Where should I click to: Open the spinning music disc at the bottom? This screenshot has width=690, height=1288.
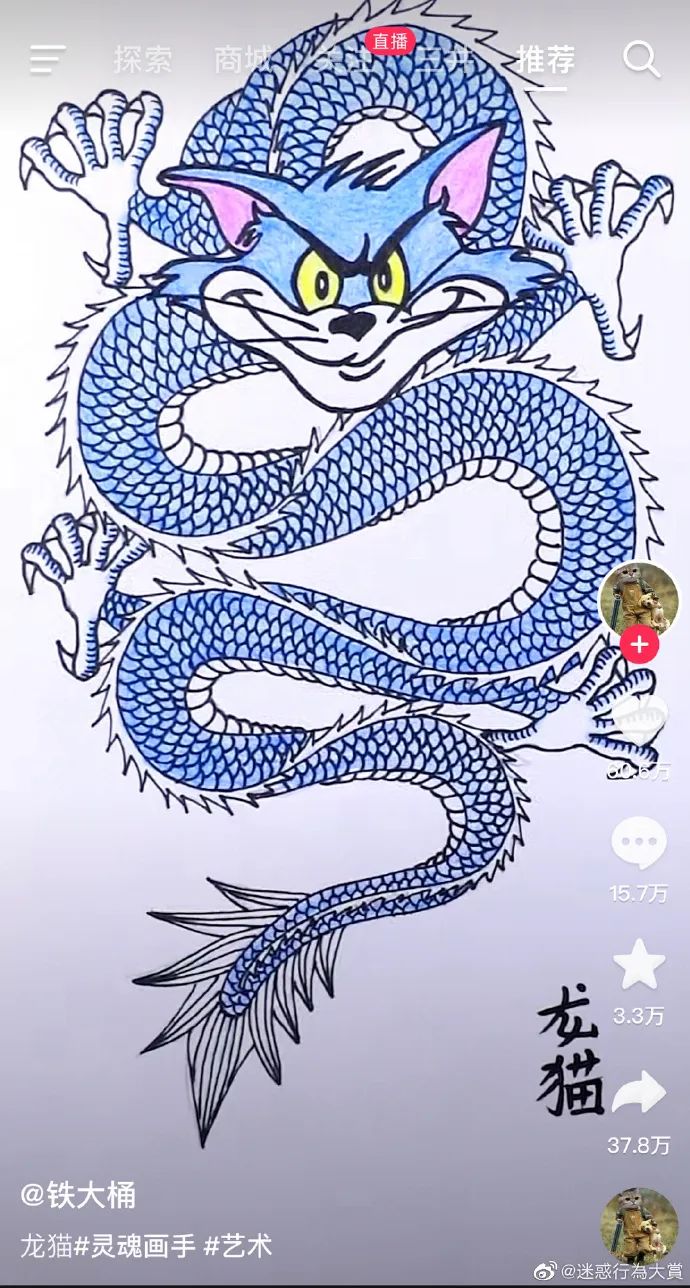click(639, 1226)
